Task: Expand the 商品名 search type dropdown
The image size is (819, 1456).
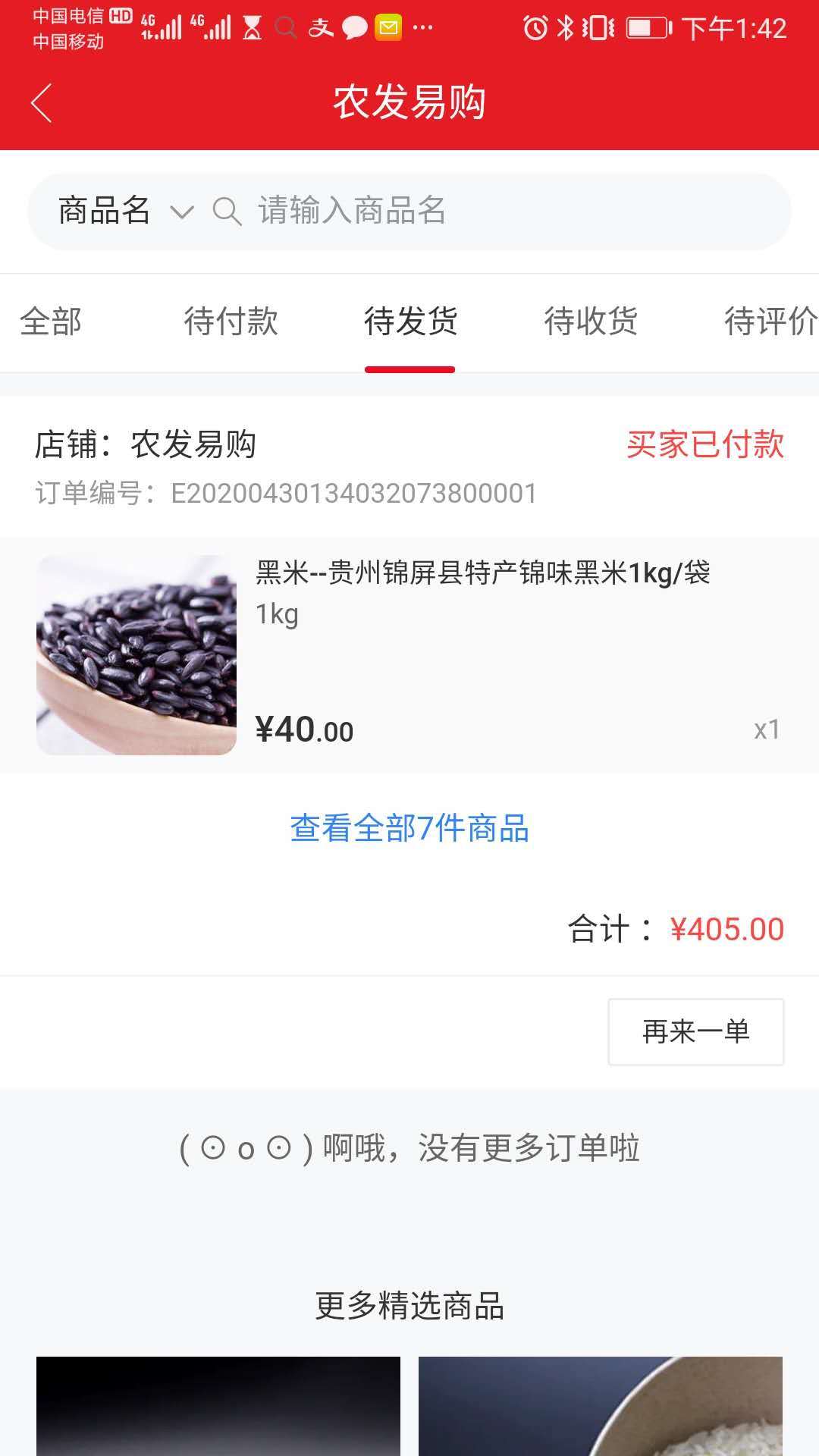Action: [x=126, y=211]
